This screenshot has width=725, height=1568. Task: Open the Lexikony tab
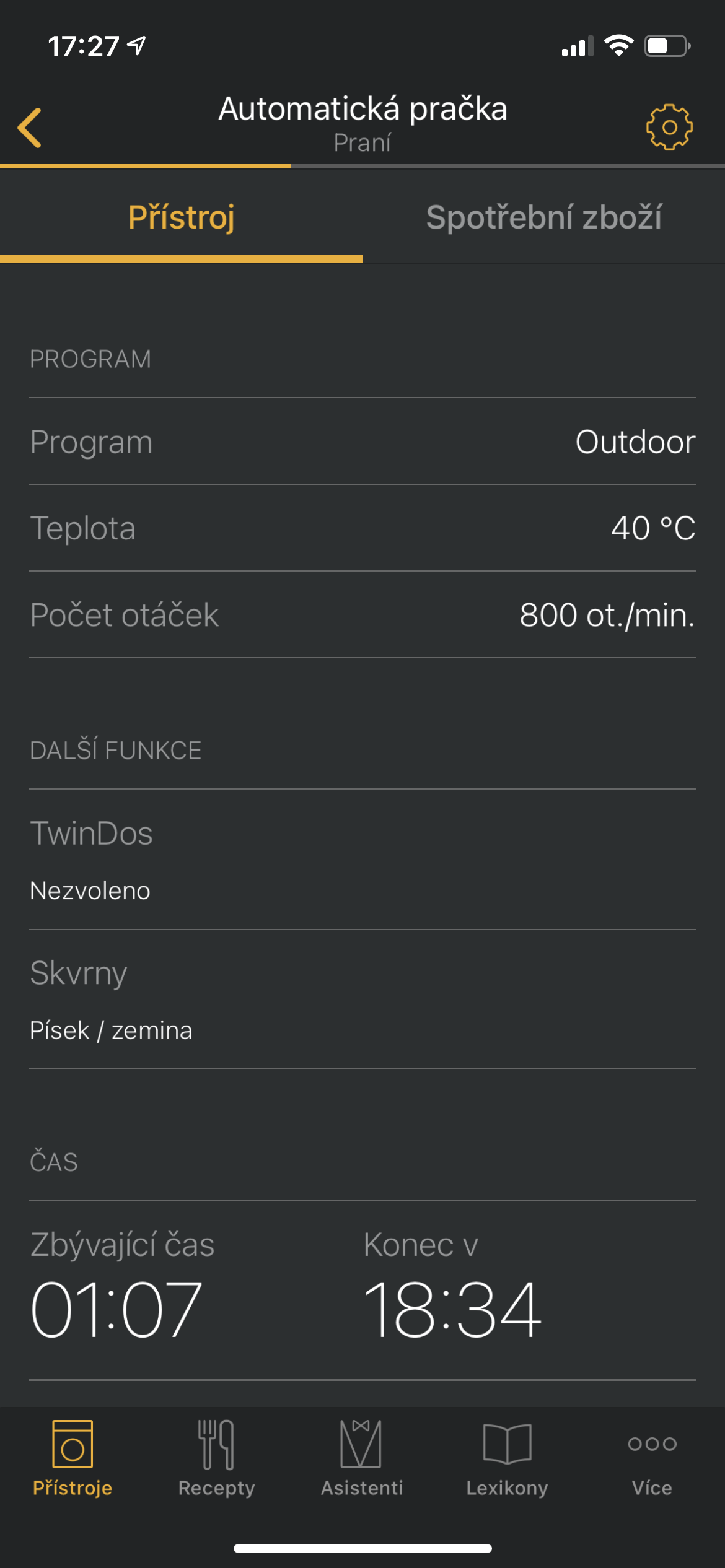click(507, 1455)
